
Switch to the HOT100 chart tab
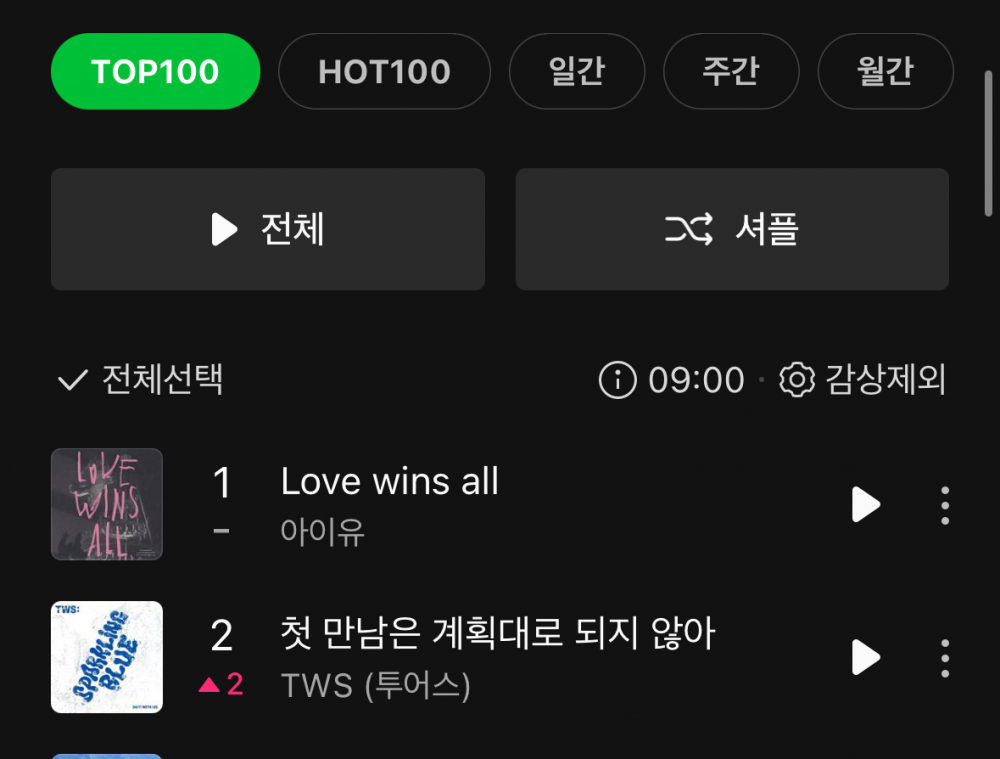click(x=384, y=72)
